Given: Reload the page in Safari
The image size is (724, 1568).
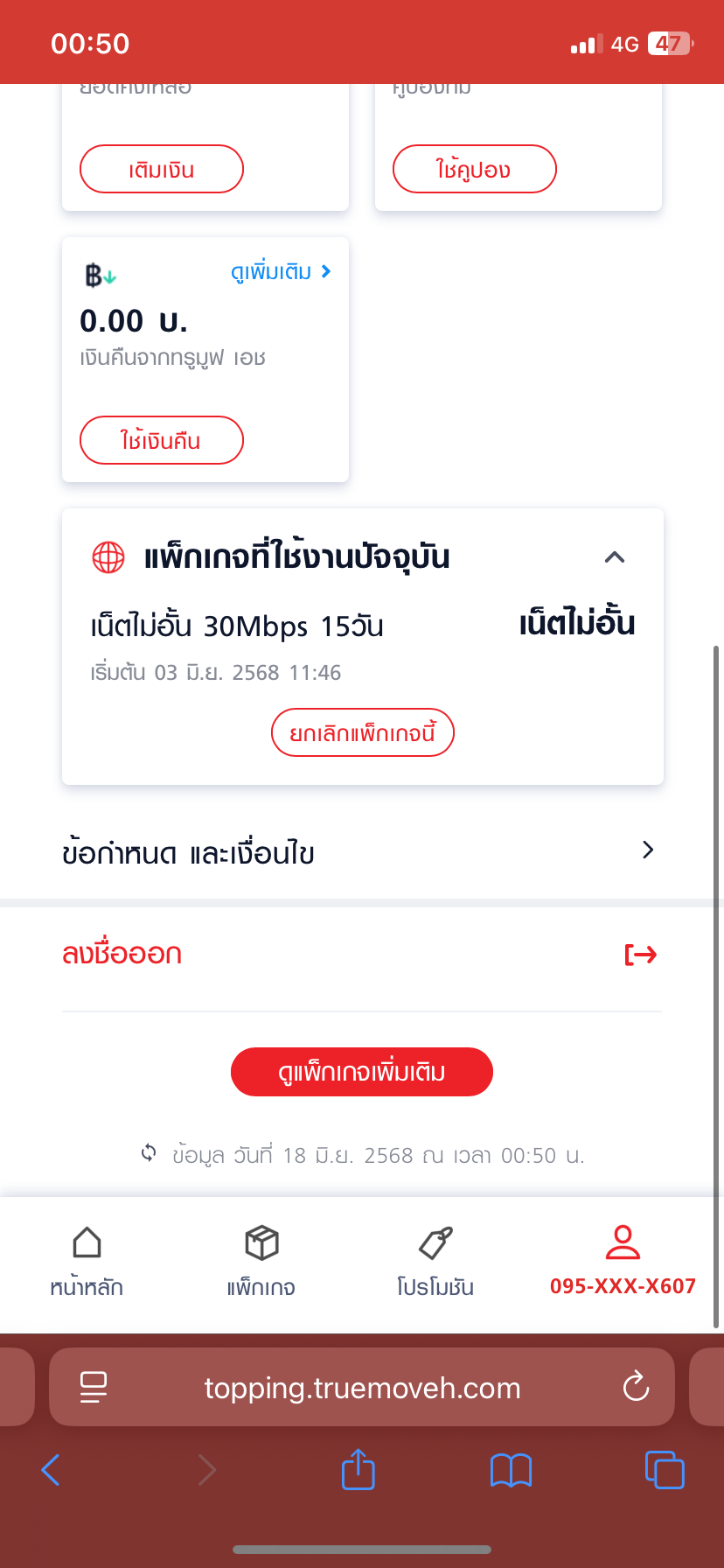Looking at the screenshot, I should [x=636, y=1387].
